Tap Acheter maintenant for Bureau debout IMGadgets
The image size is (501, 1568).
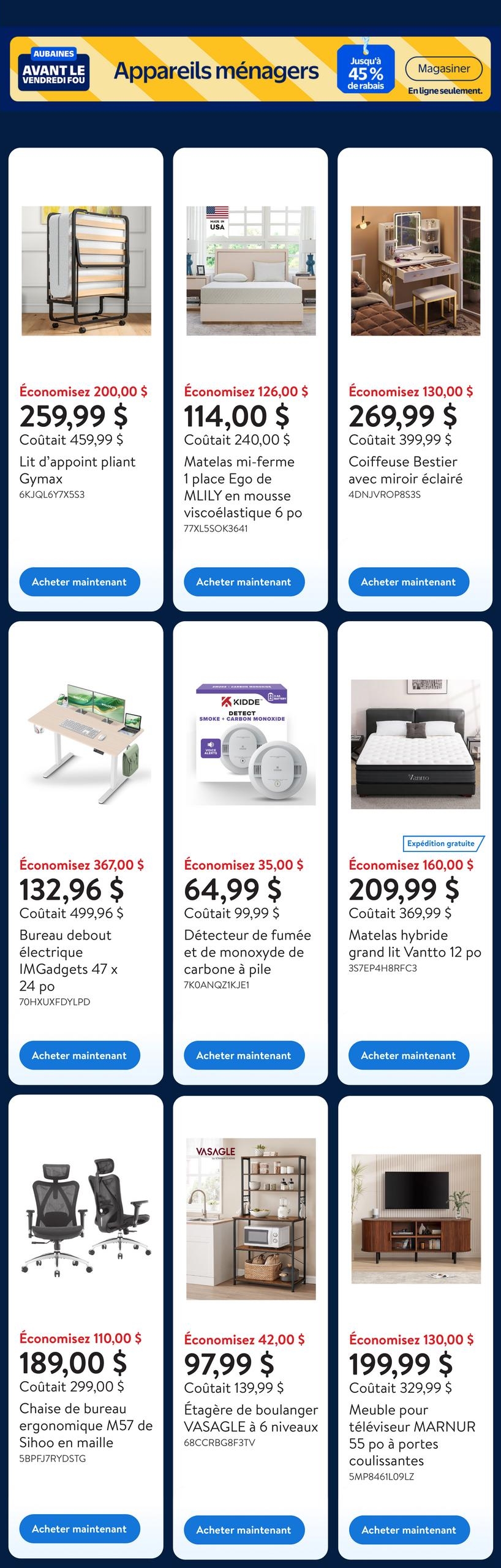80,1055
